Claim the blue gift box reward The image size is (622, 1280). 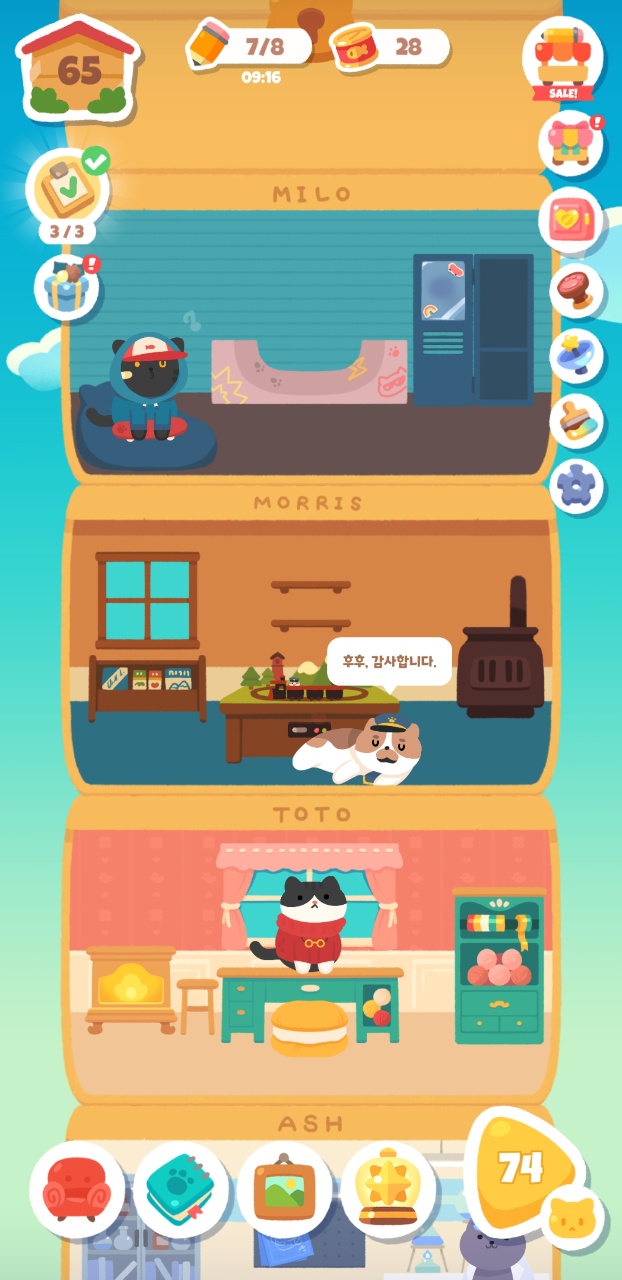(68, 286)
